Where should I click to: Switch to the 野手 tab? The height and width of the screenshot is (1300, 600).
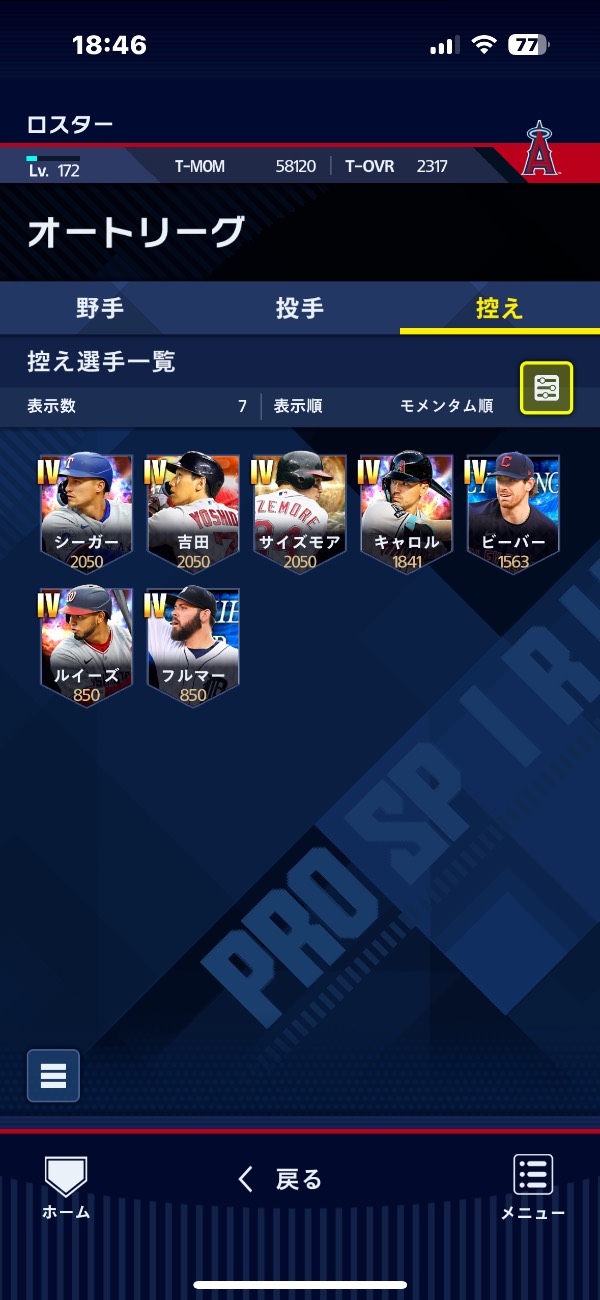click(100, 308)
